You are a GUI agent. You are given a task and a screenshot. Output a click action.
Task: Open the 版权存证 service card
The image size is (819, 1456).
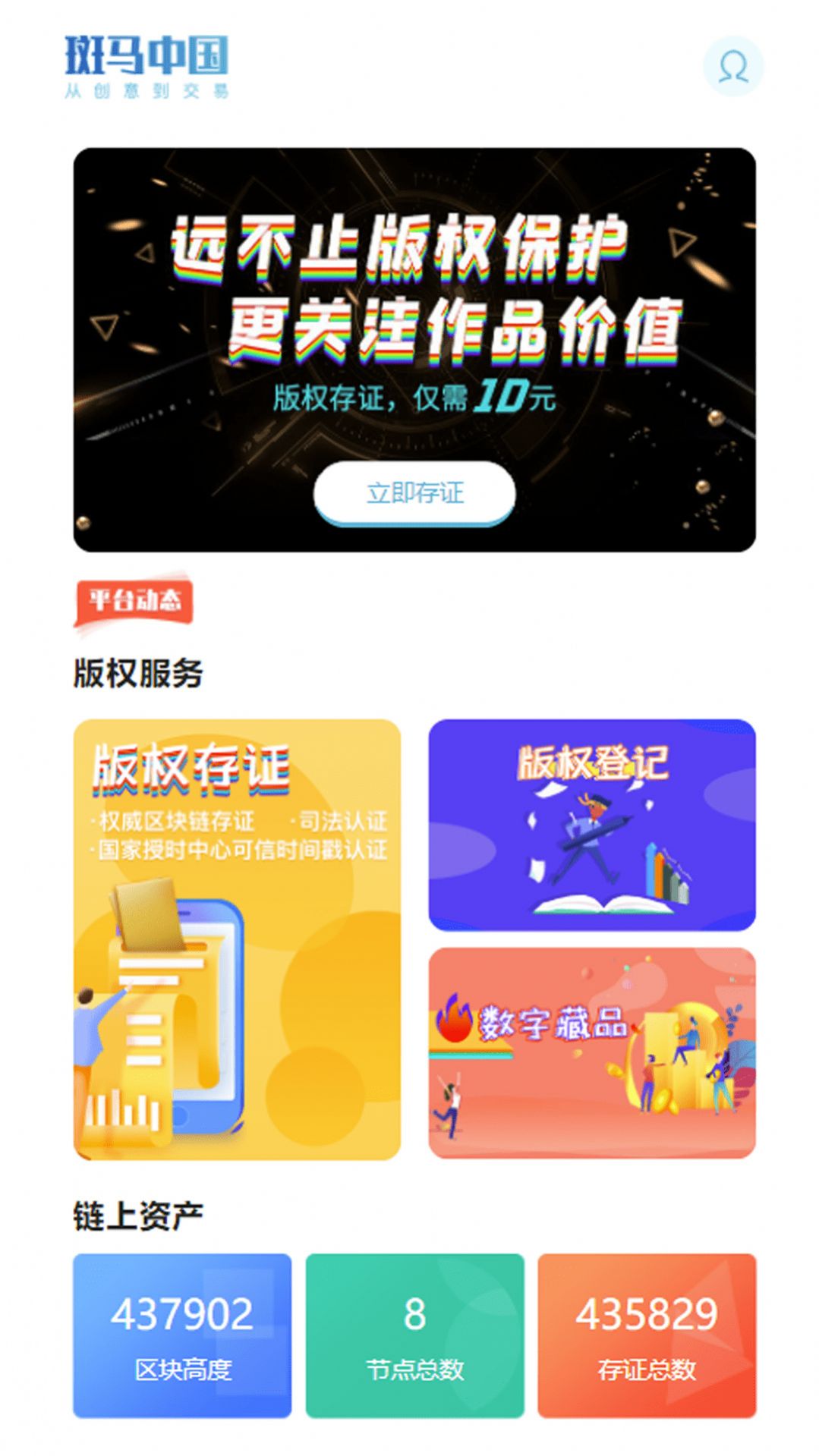(x=237, y=939)
